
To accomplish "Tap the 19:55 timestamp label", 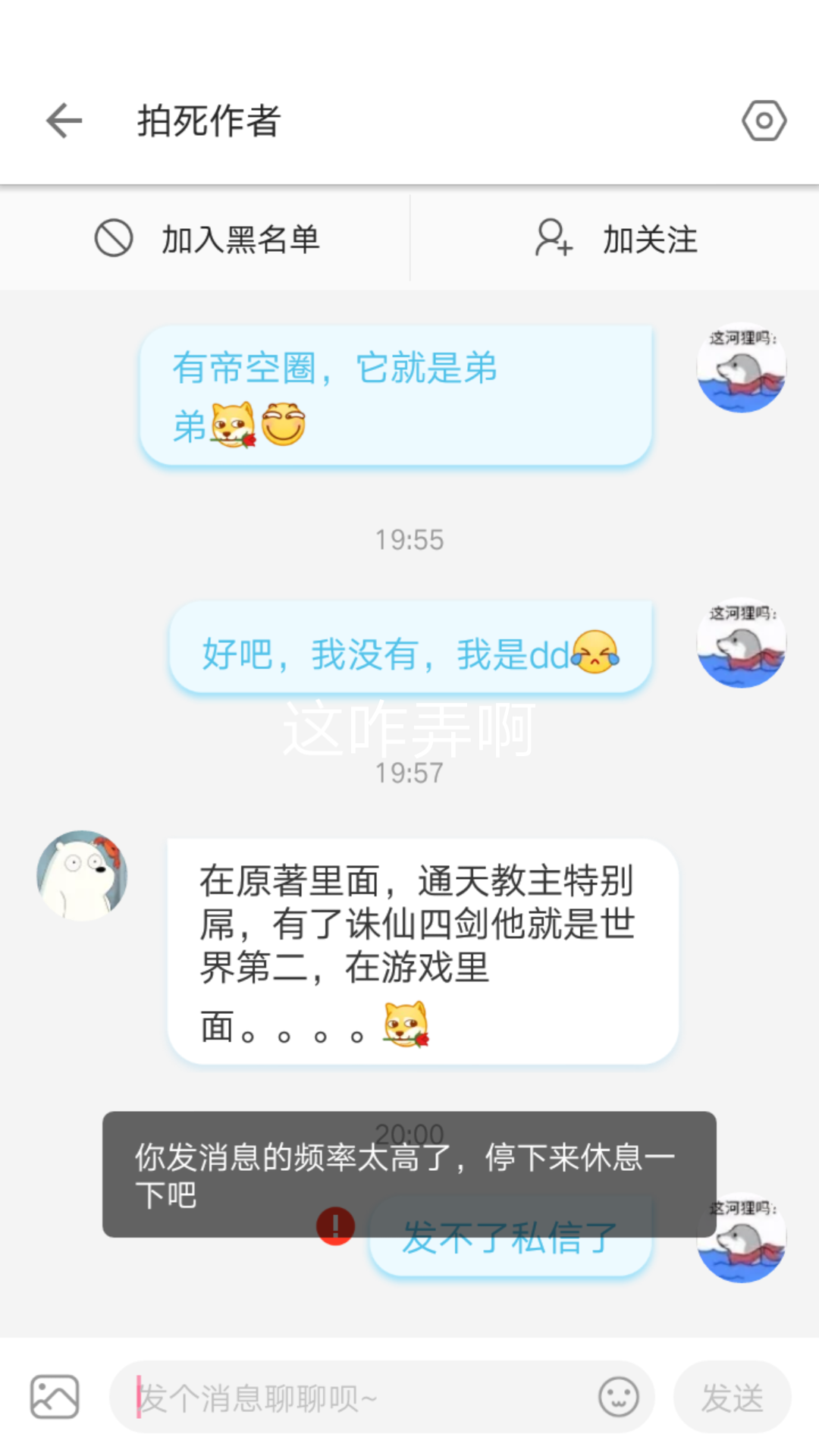I will (x=409, y=540).
